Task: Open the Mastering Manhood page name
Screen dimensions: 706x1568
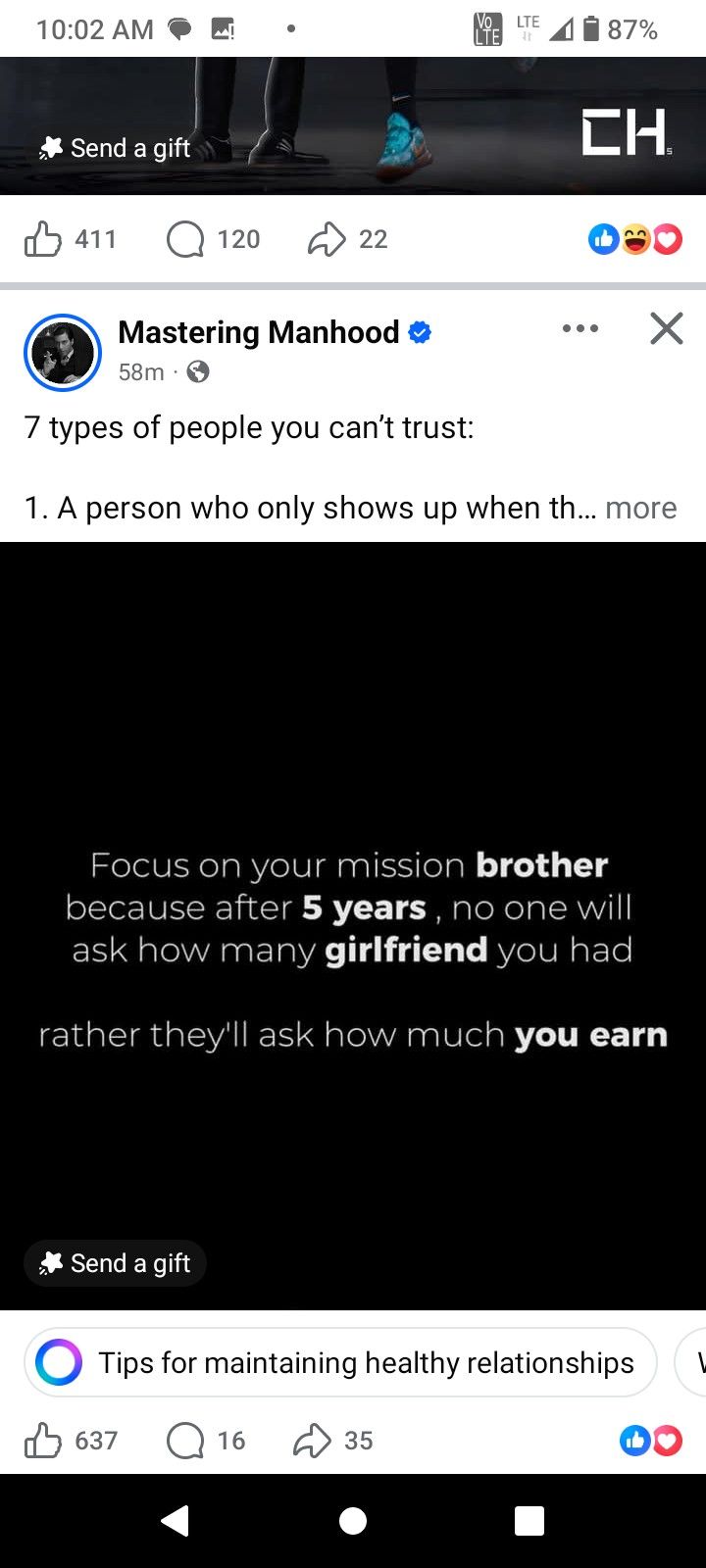Action: [x=258, y=332]
